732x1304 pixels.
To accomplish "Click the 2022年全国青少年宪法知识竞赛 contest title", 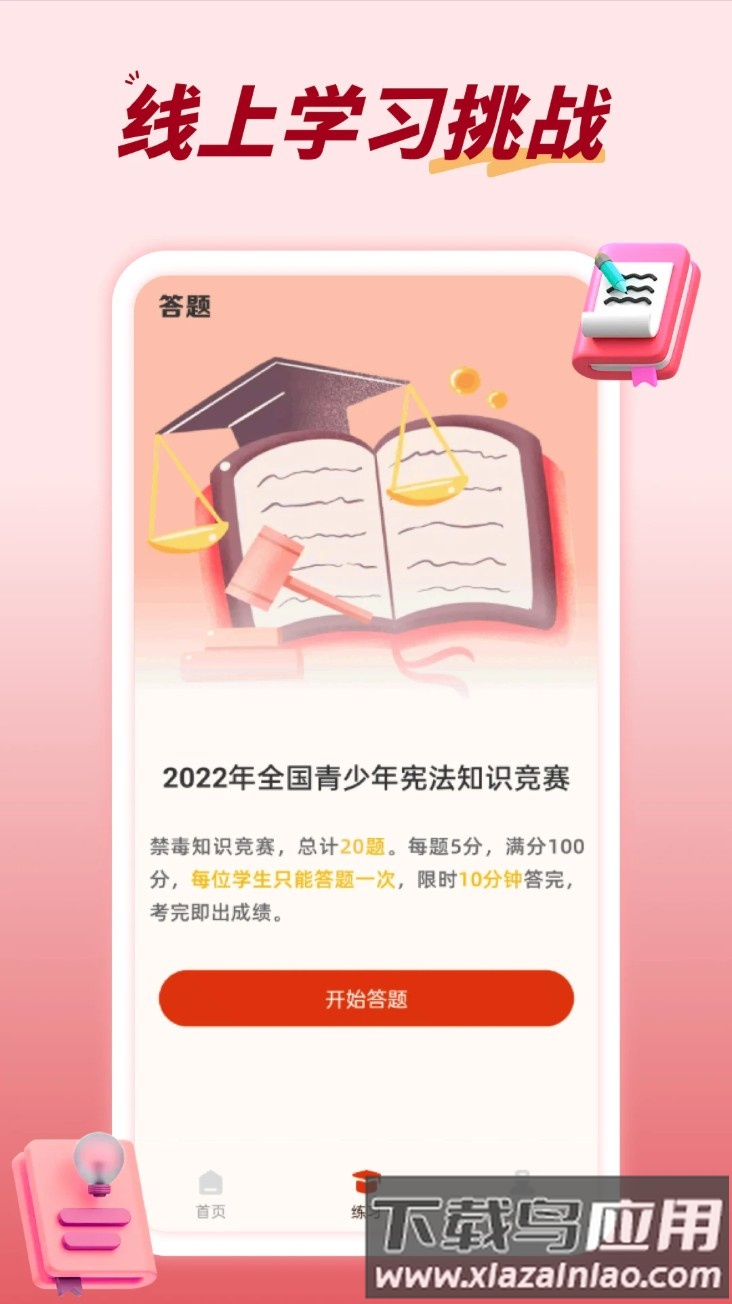I will point(366,783).
